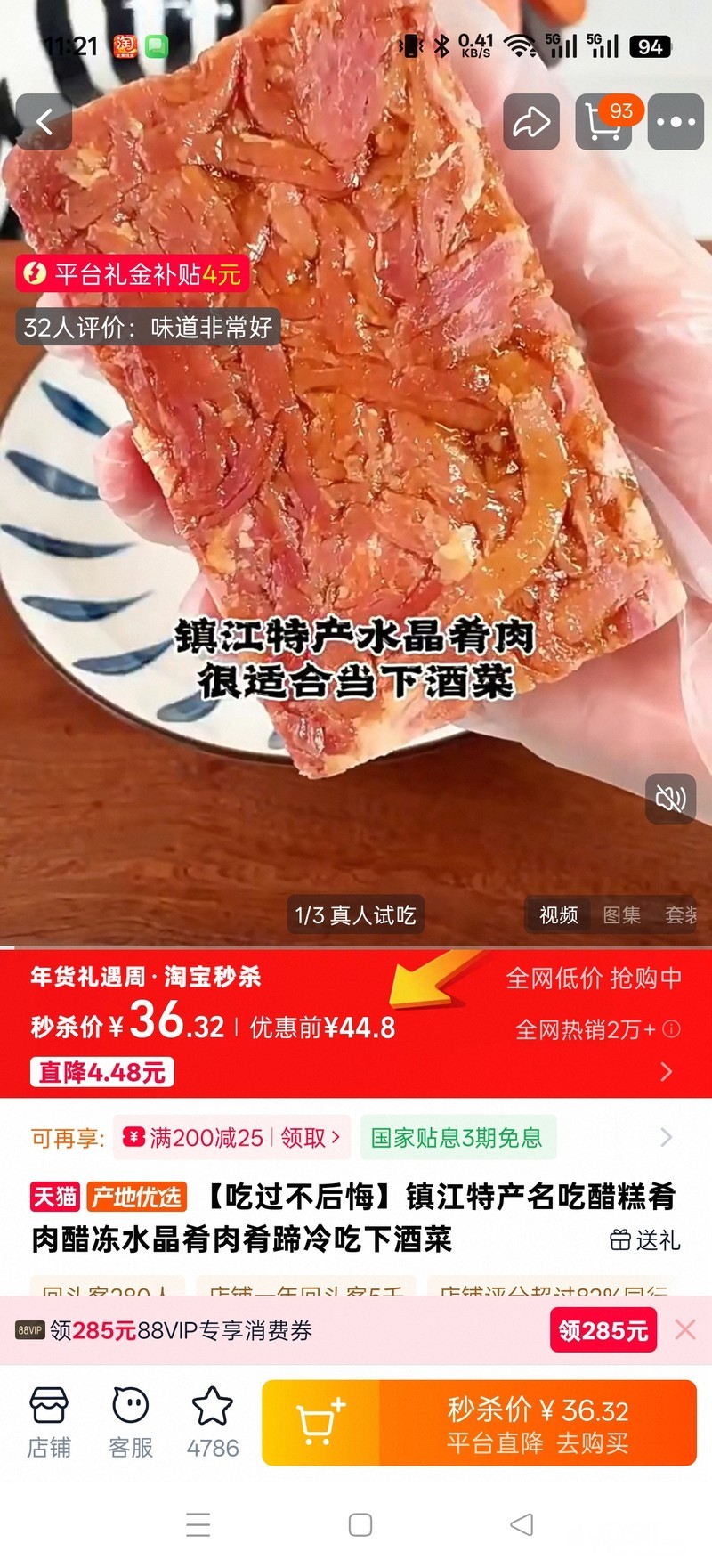
Task: Visit the 店铺 store page
Action: [49, 1422]
